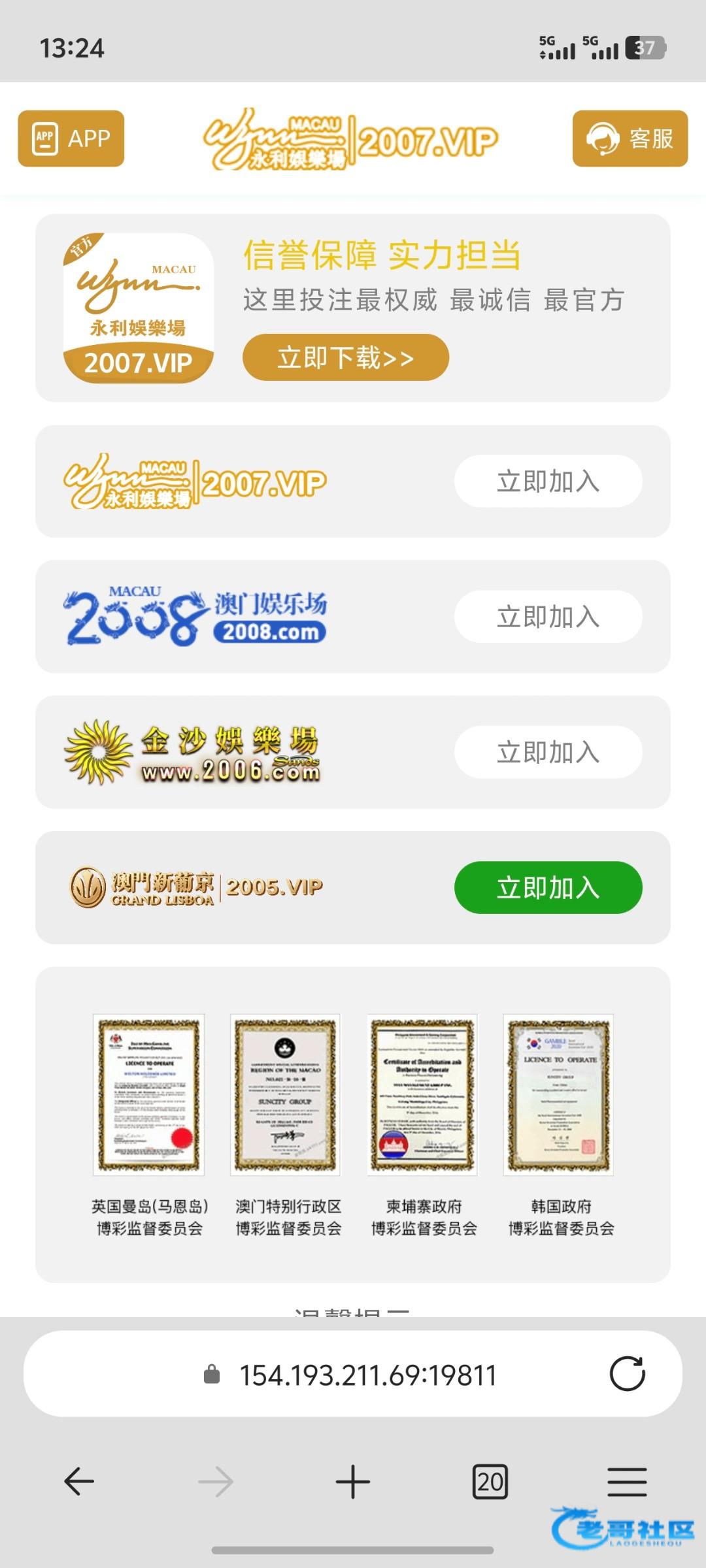View the 20 open tabs
Screen dimensions: 706x1568
pyautogui.click(x=490, y=1481)
